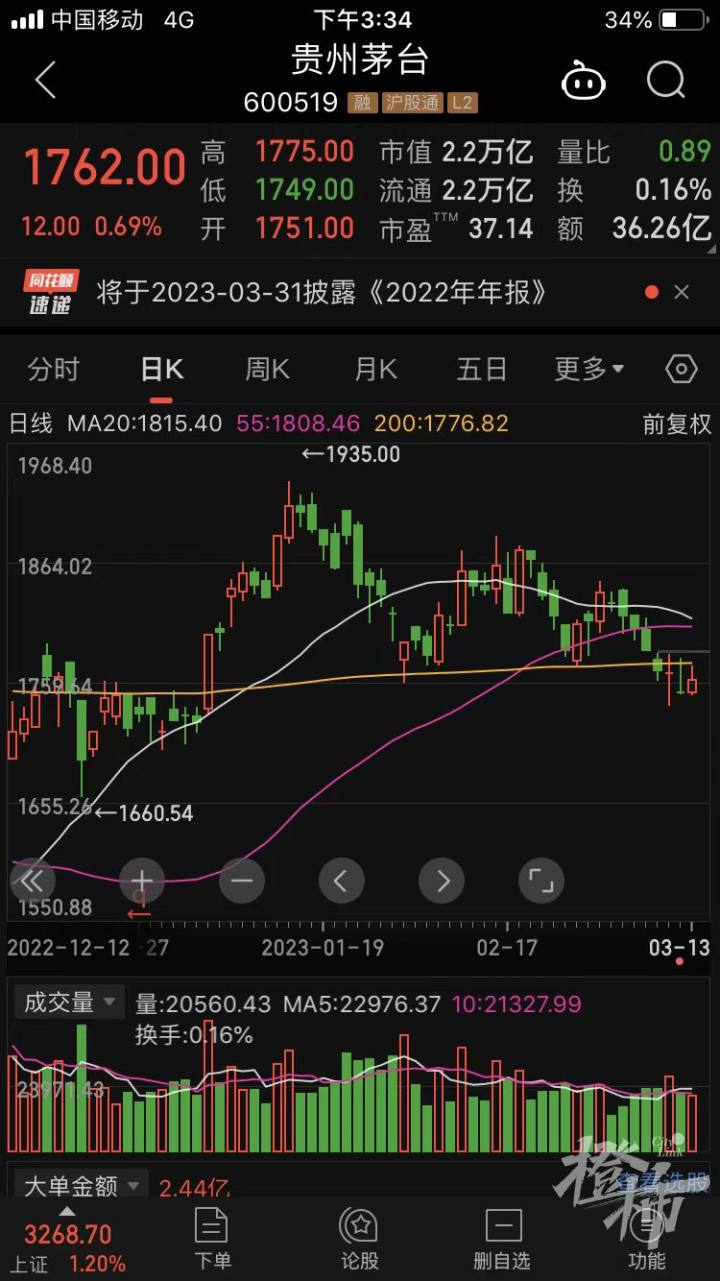720x1281 pixels.
Task: Open the AI assistant robot
Action: click(x=584, y=81)
